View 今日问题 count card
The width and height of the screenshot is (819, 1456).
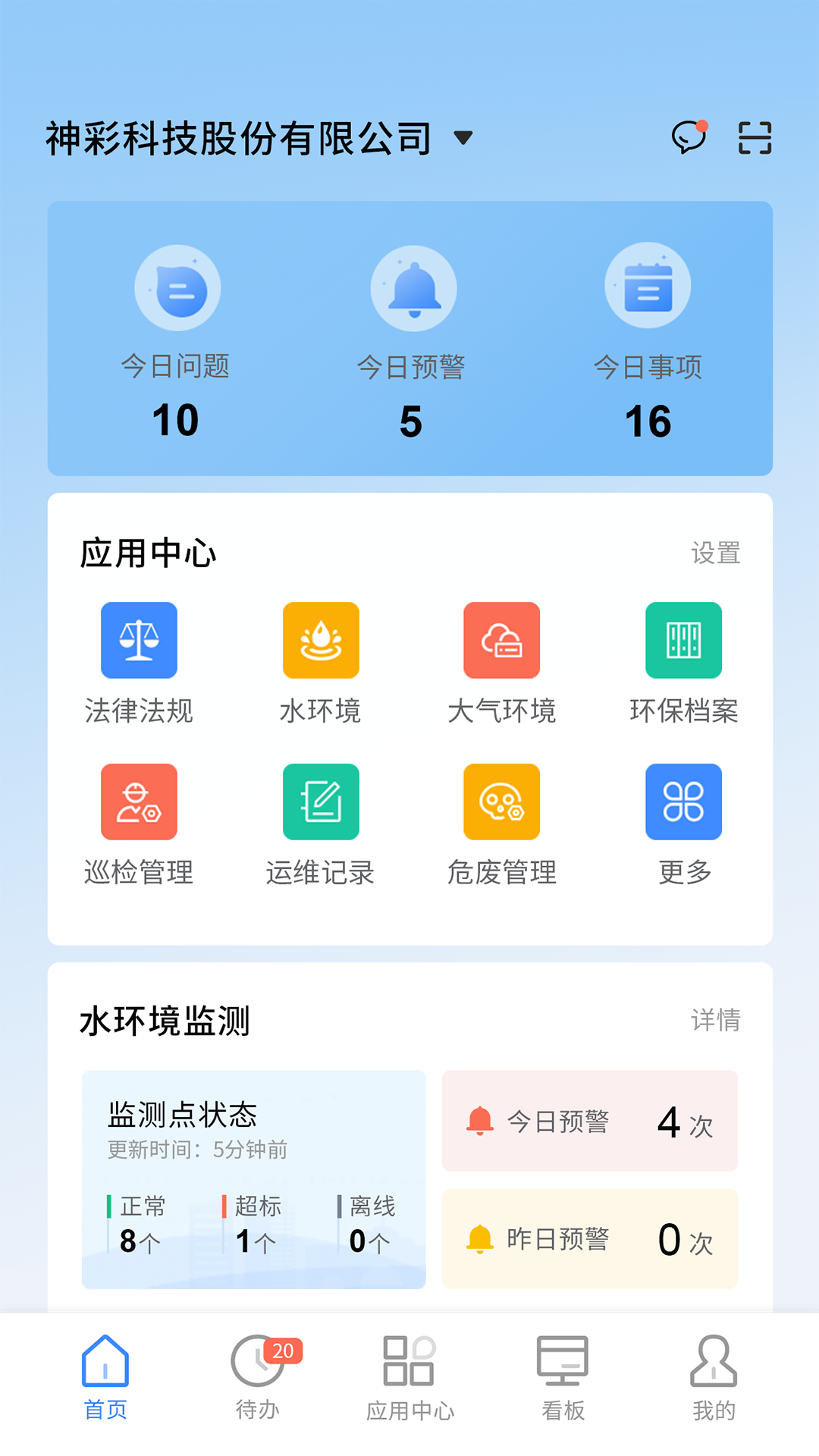[177, 341]
